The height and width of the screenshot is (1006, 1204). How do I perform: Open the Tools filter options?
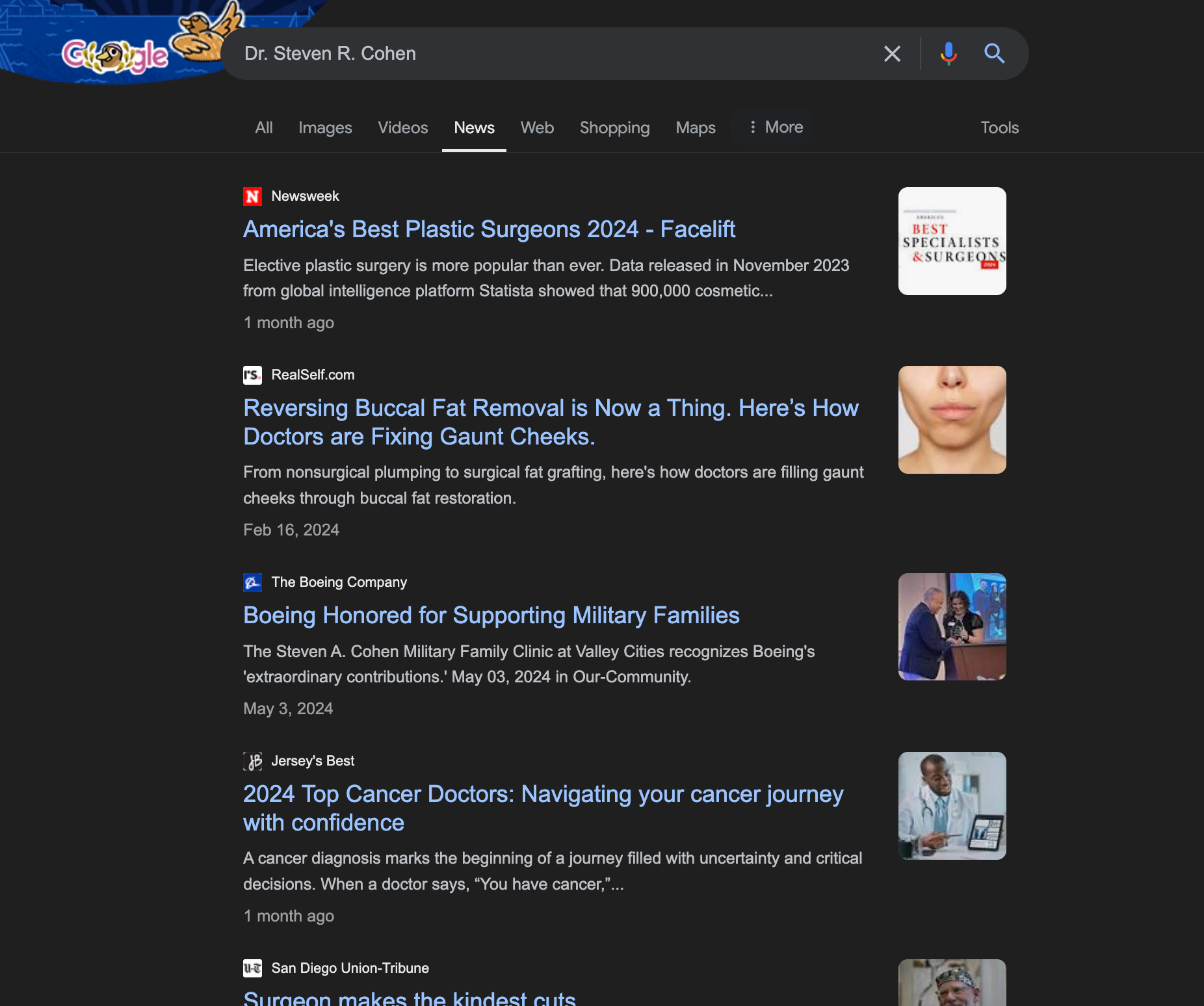coord(999,128)
